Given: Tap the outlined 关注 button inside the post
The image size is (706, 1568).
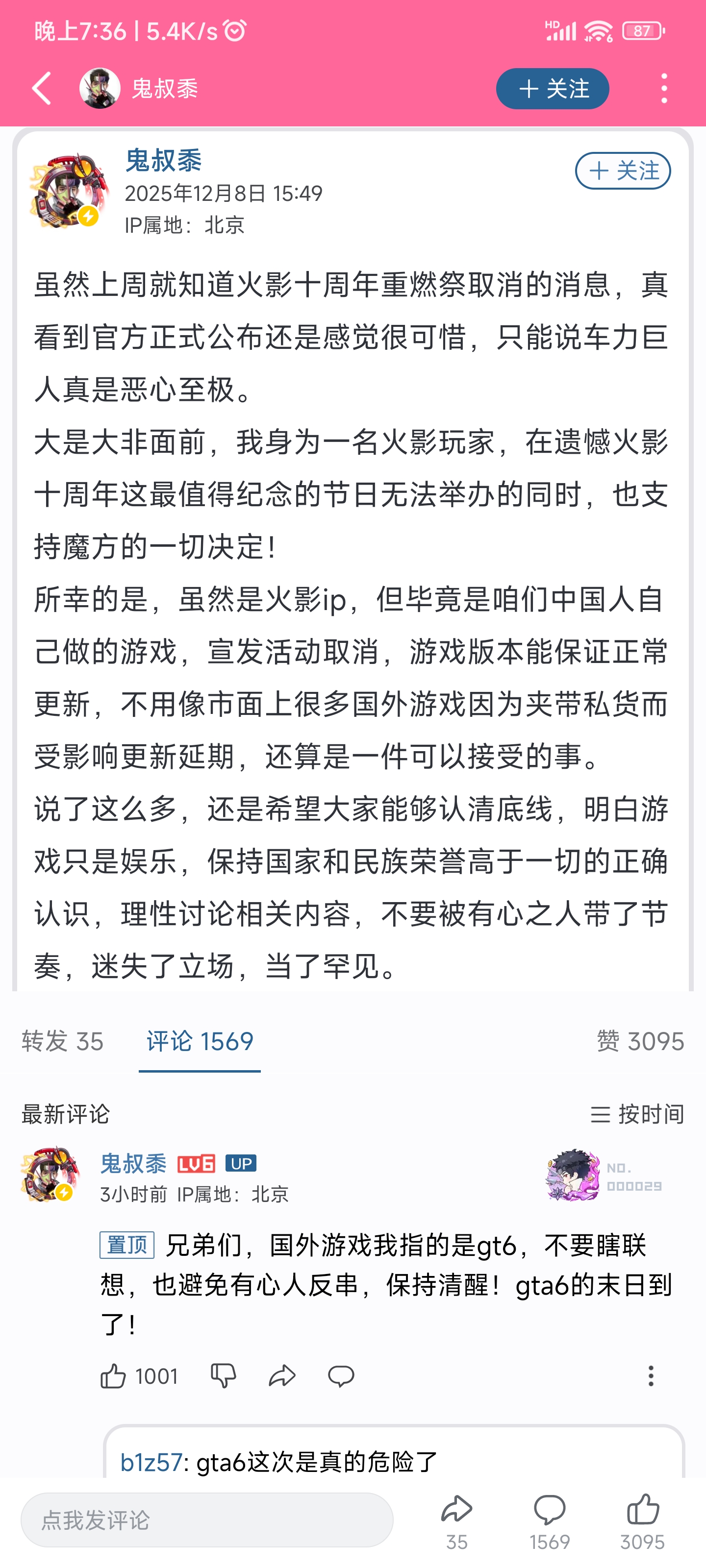Looking at the screenshot, I should pyautogui.click(x=622, y=171).
